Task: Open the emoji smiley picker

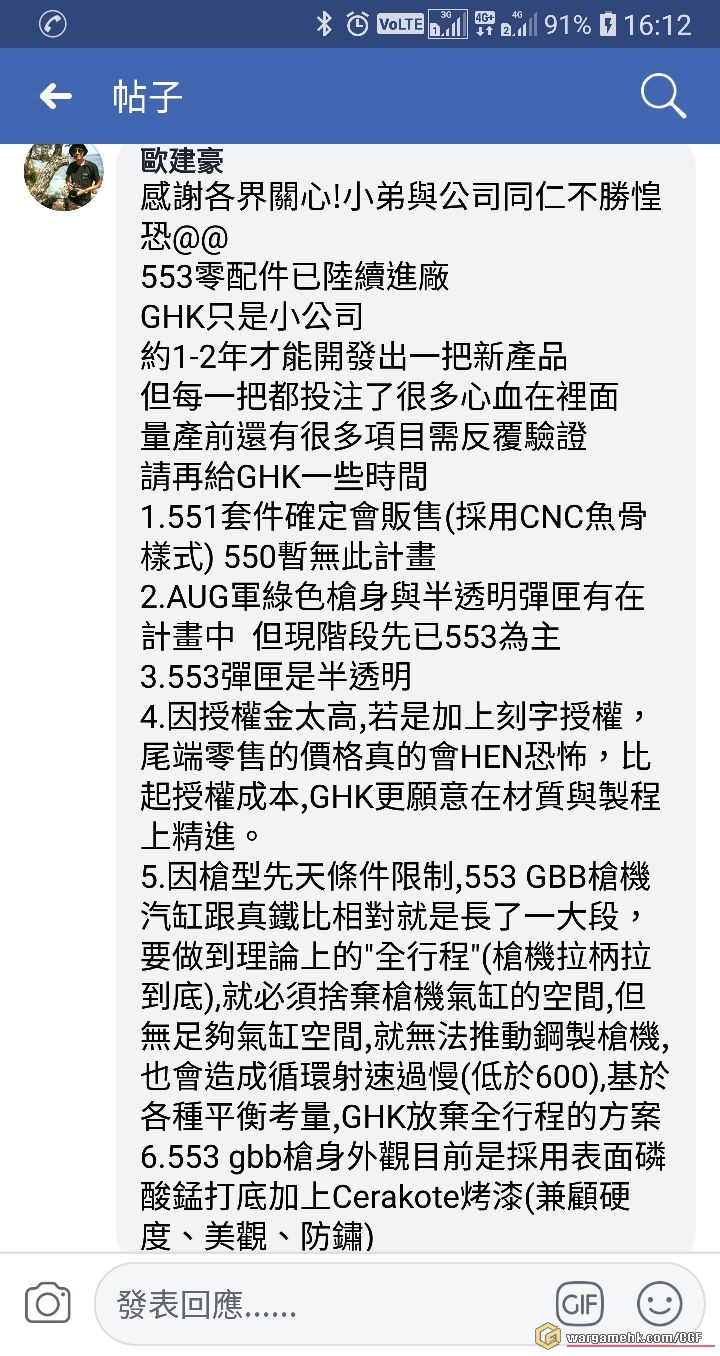Action: point(659,1304)
